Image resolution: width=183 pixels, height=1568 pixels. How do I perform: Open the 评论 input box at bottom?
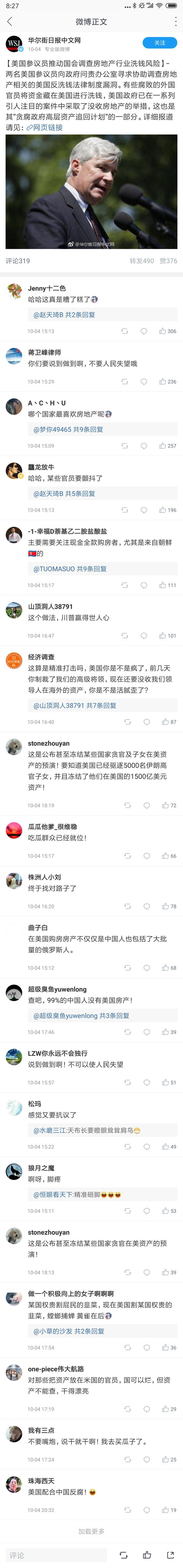pyautogui.click(x=55, y=1555)
